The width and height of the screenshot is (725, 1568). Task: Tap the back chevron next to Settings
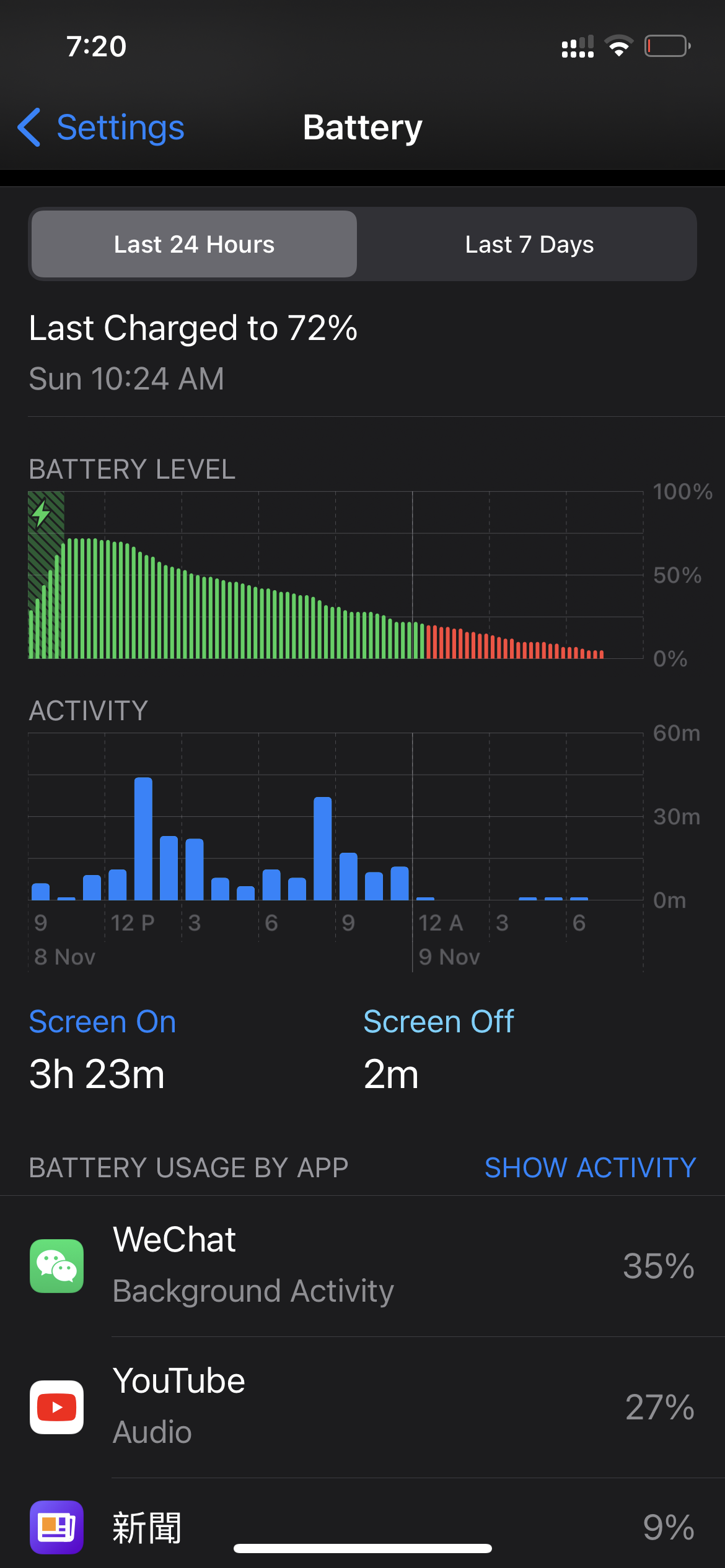point(30,127)
